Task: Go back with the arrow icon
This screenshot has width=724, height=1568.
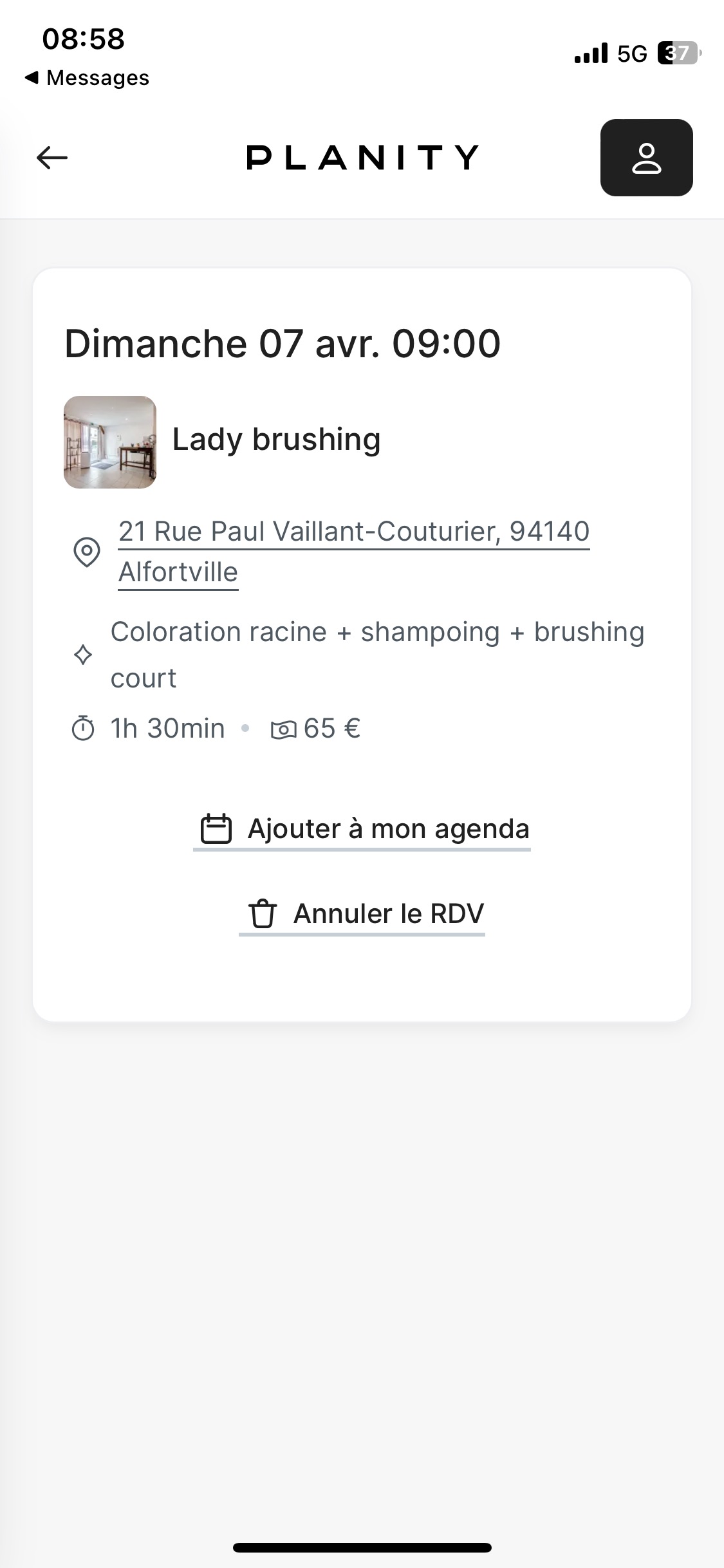Action: 52,158
